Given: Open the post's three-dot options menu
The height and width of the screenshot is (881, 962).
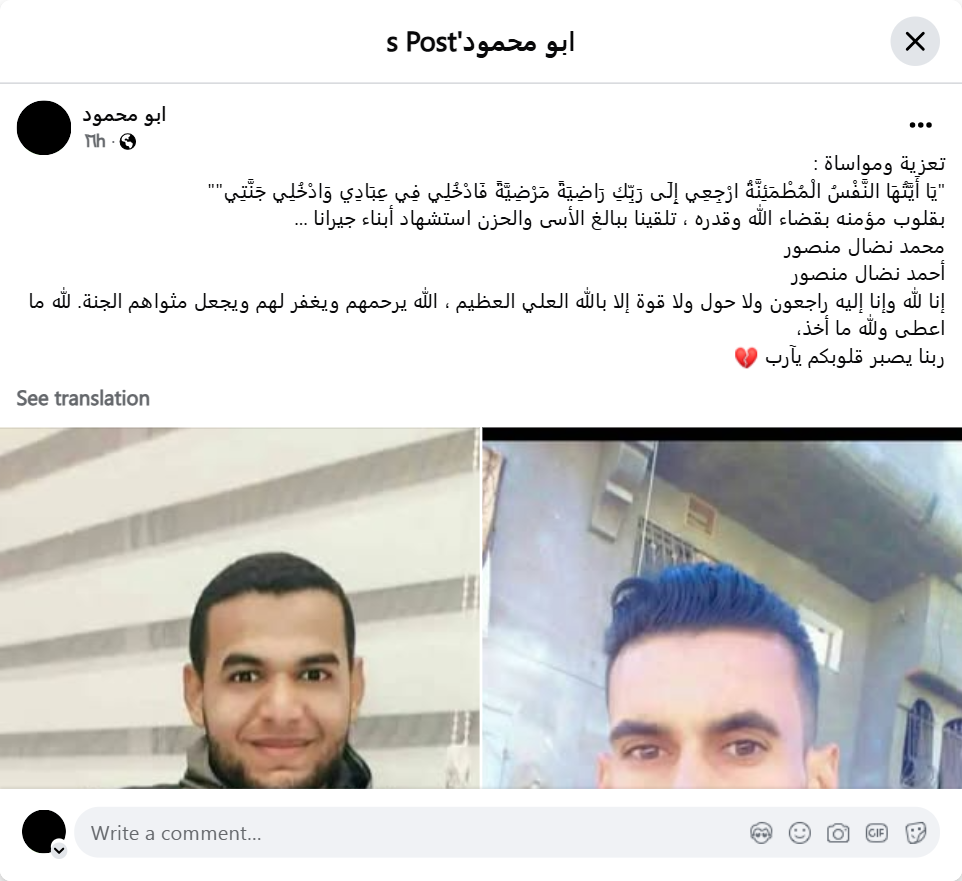Looking at the screenshot, I should click(920, 126).
